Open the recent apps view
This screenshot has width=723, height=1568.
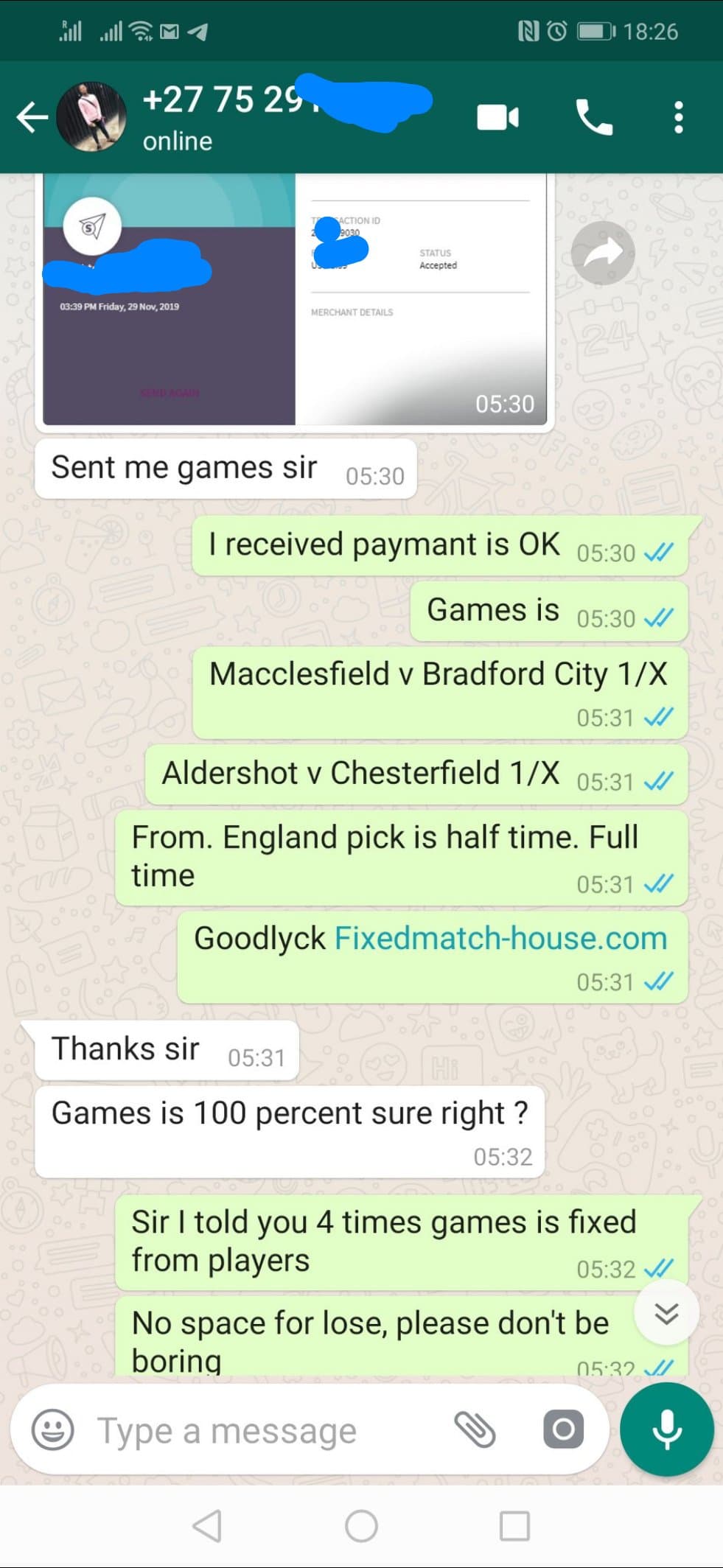[x=514, y=1526]
